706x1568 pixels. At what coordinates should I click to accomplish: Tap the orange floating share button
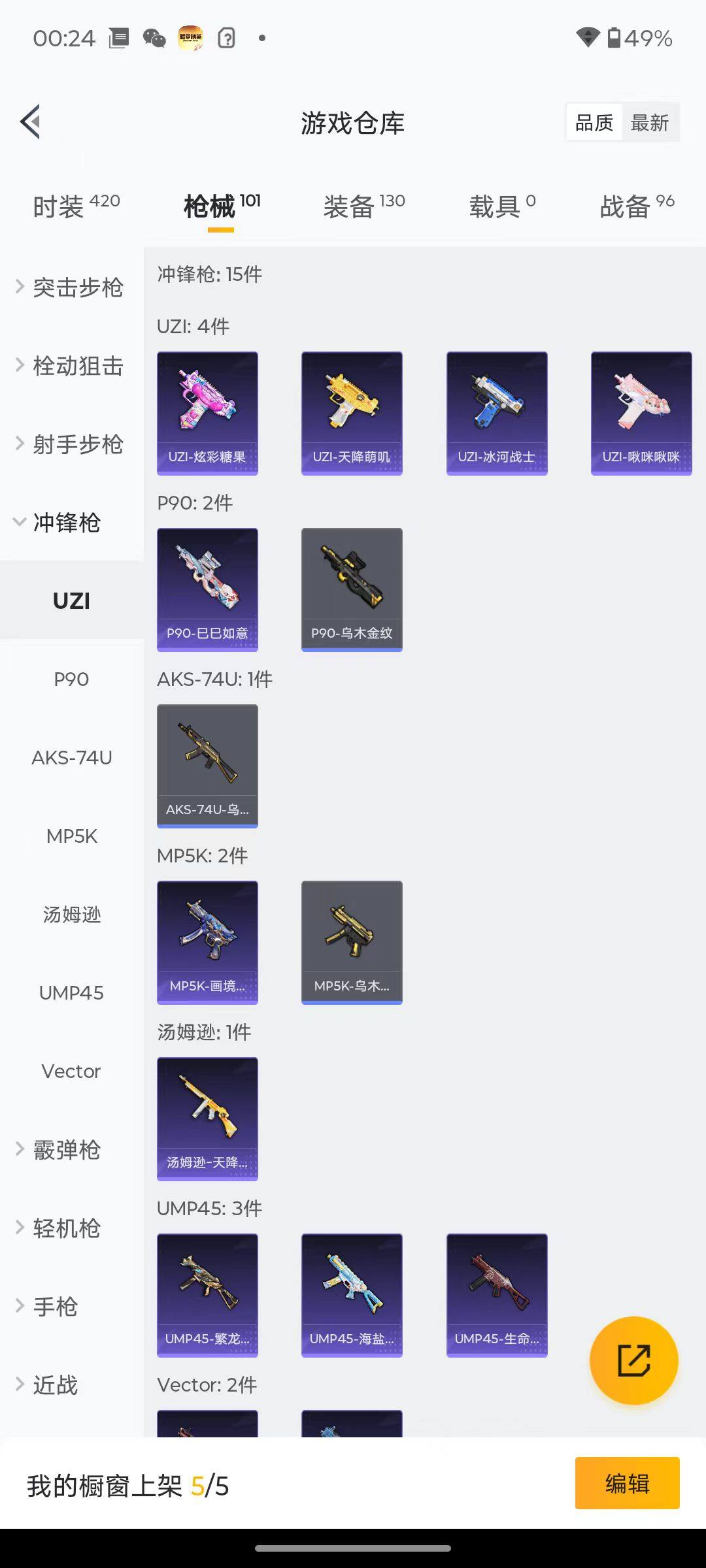point(633,1360)
